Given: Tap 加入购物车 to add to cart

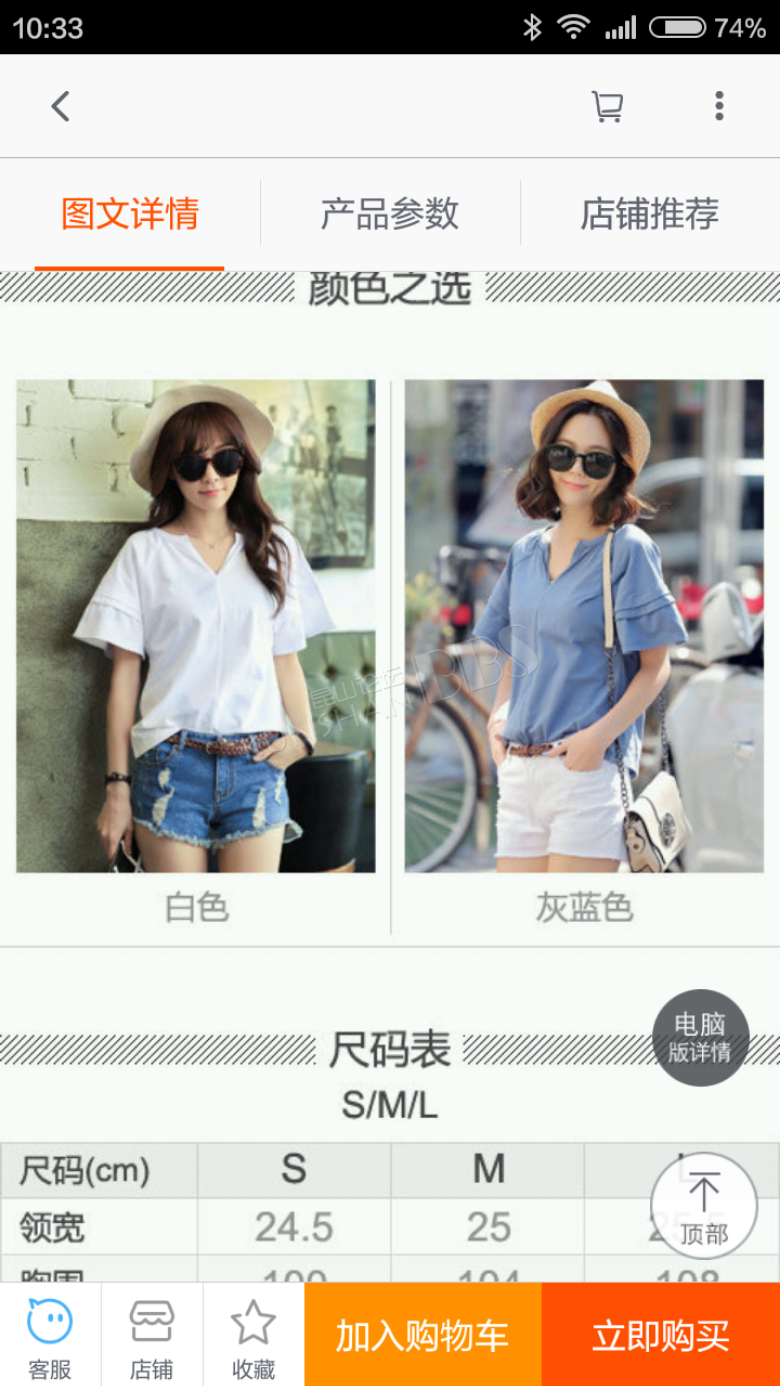Looking at the screenshot, I should (423, 1335).
